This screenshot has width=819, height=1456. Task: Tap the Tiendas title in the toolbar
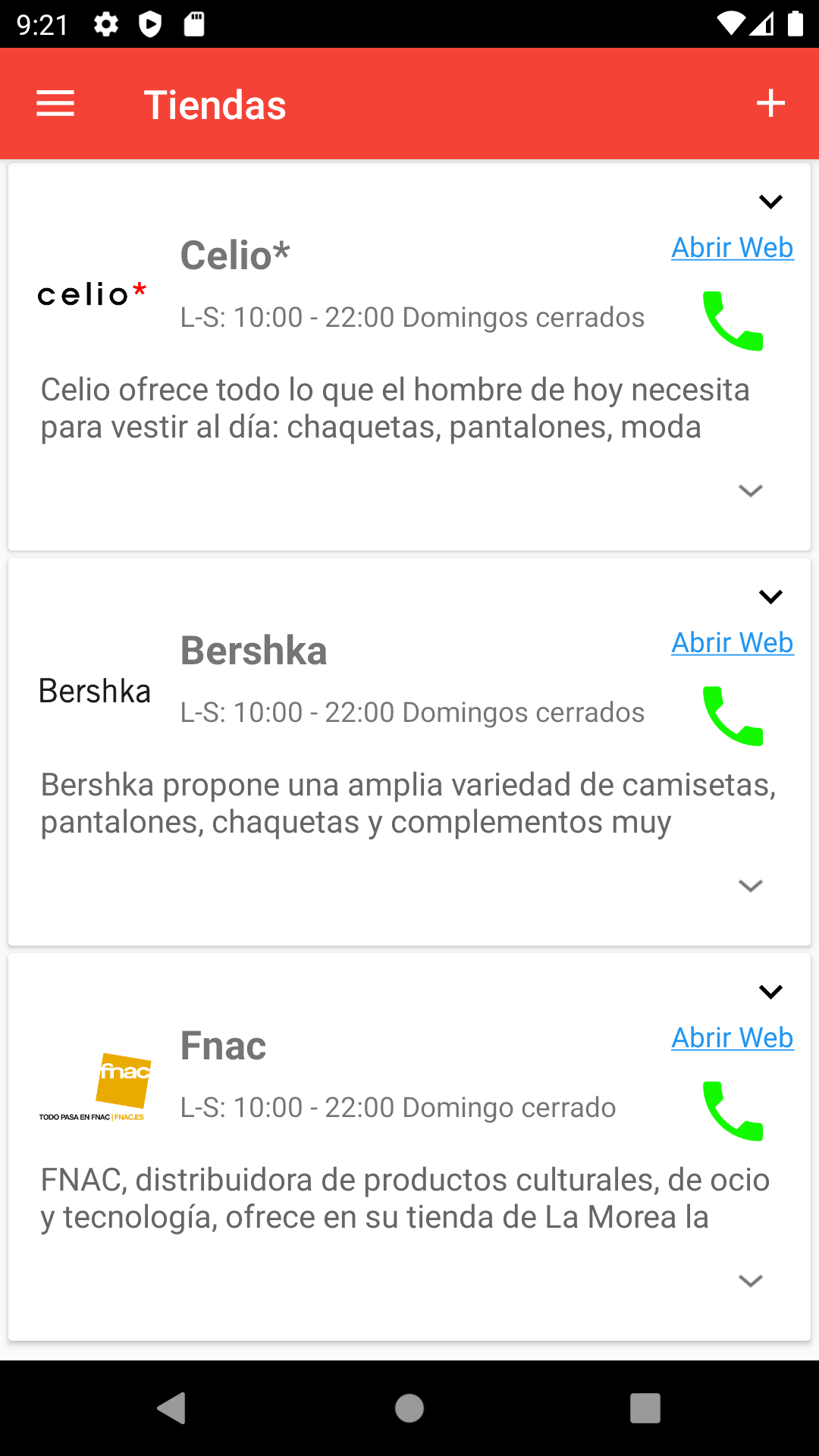[x=215, y=104]
